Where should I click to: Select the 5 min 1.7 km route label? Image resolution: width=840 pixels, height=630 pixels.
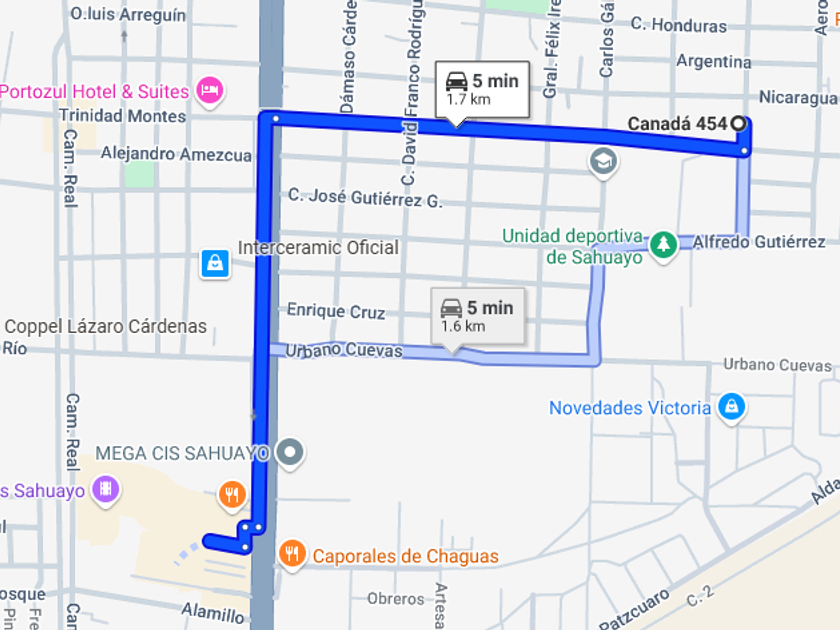point(481,89)
